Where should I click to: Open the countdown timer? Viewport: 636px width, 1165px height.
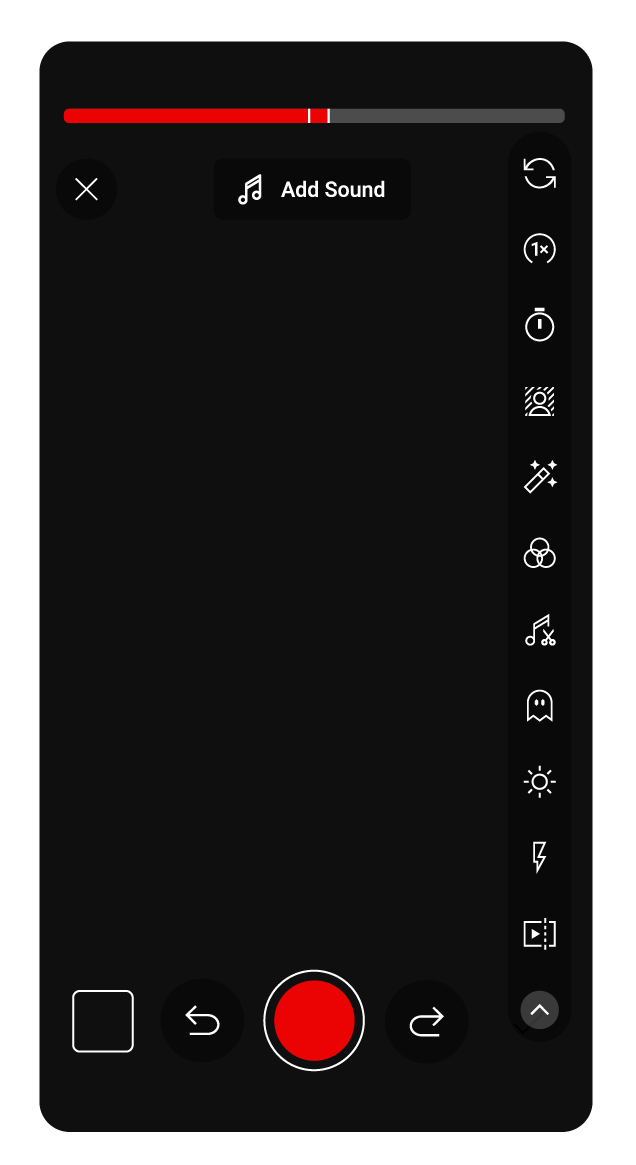tap(539, 325)
